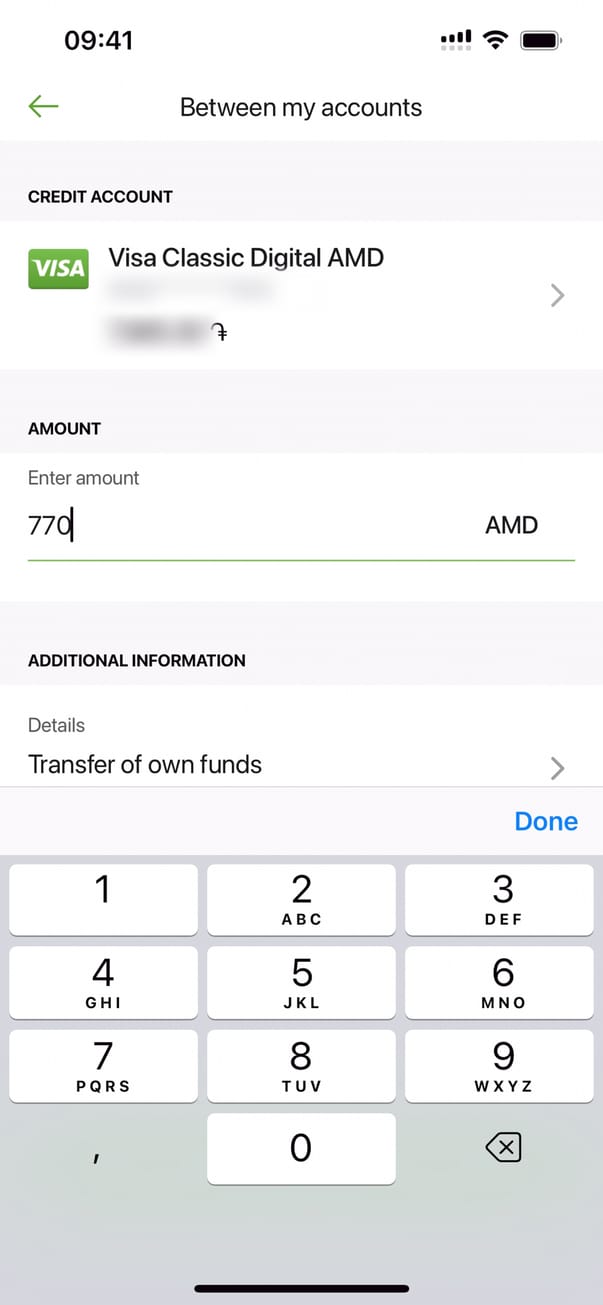Open the Visa Classic Digital AMD account selector
This screenshot has width=603, height=1305.
coord(300,295)
